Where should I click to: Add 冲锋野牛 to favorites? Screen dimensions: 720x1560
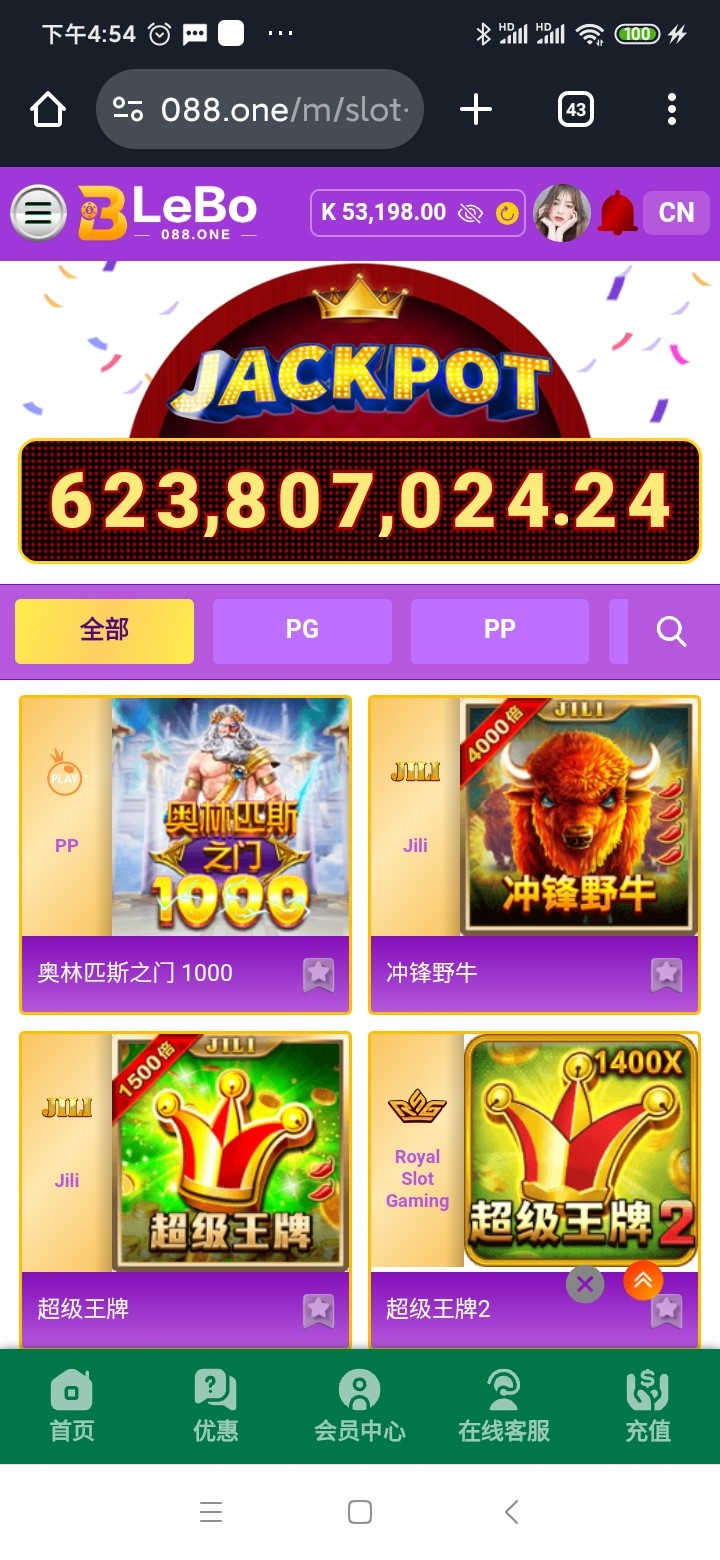(x=666, y=973)
